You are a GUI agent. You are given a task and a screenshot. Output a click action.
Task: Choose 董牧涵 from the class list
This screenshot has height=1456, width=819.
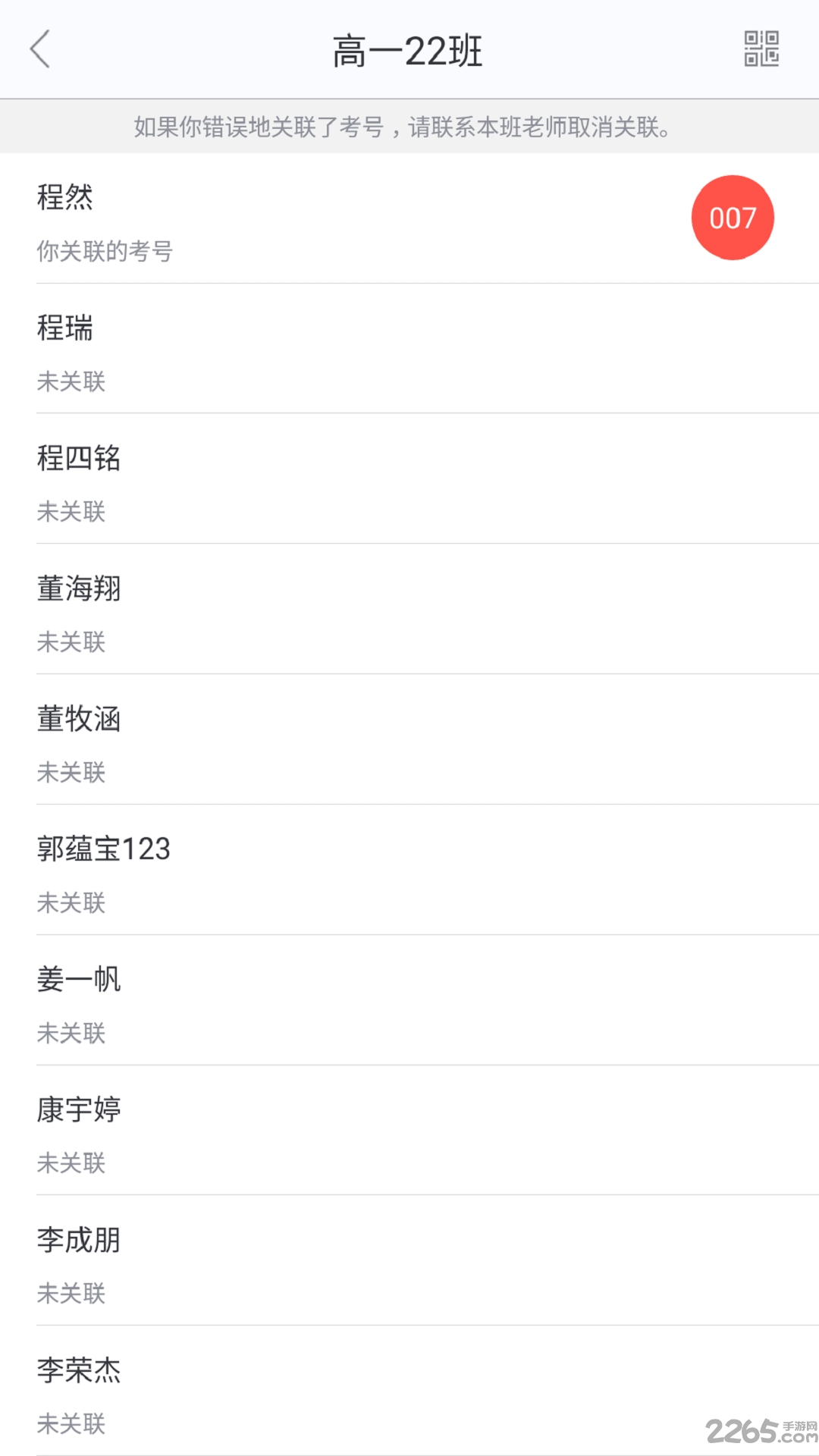pos(409,740)
